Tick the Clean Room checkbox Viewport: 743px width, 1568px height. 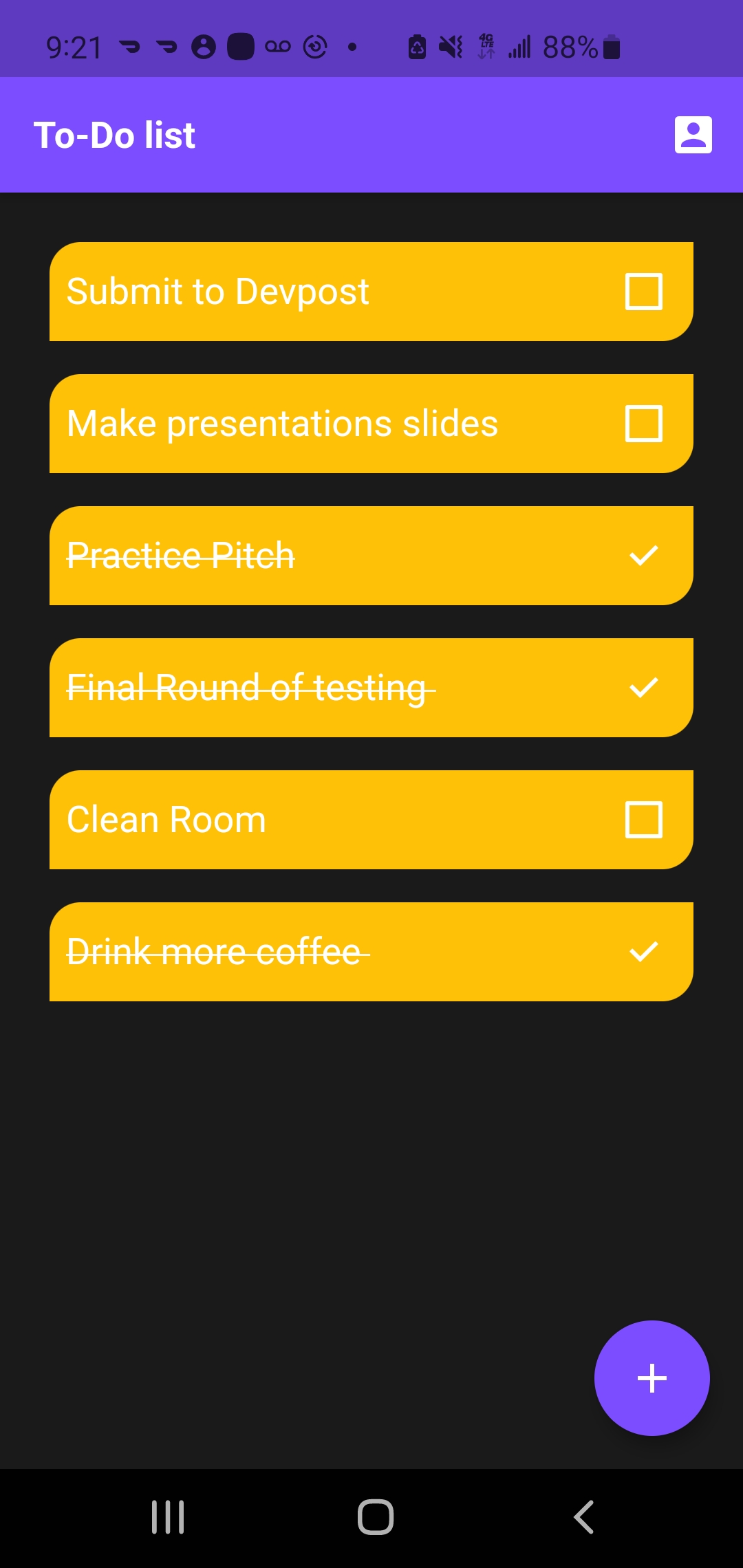[x=643, y=820]
